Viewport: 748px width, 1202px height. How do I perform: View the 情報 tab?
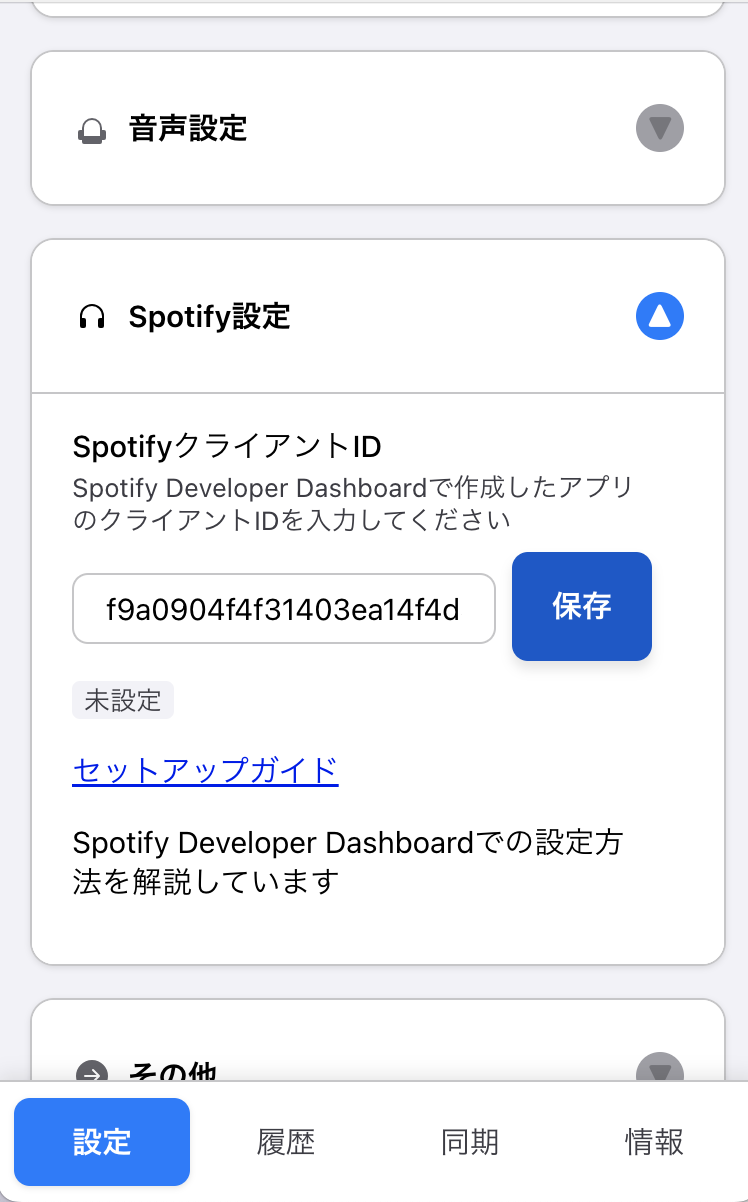coord(654,1141)
